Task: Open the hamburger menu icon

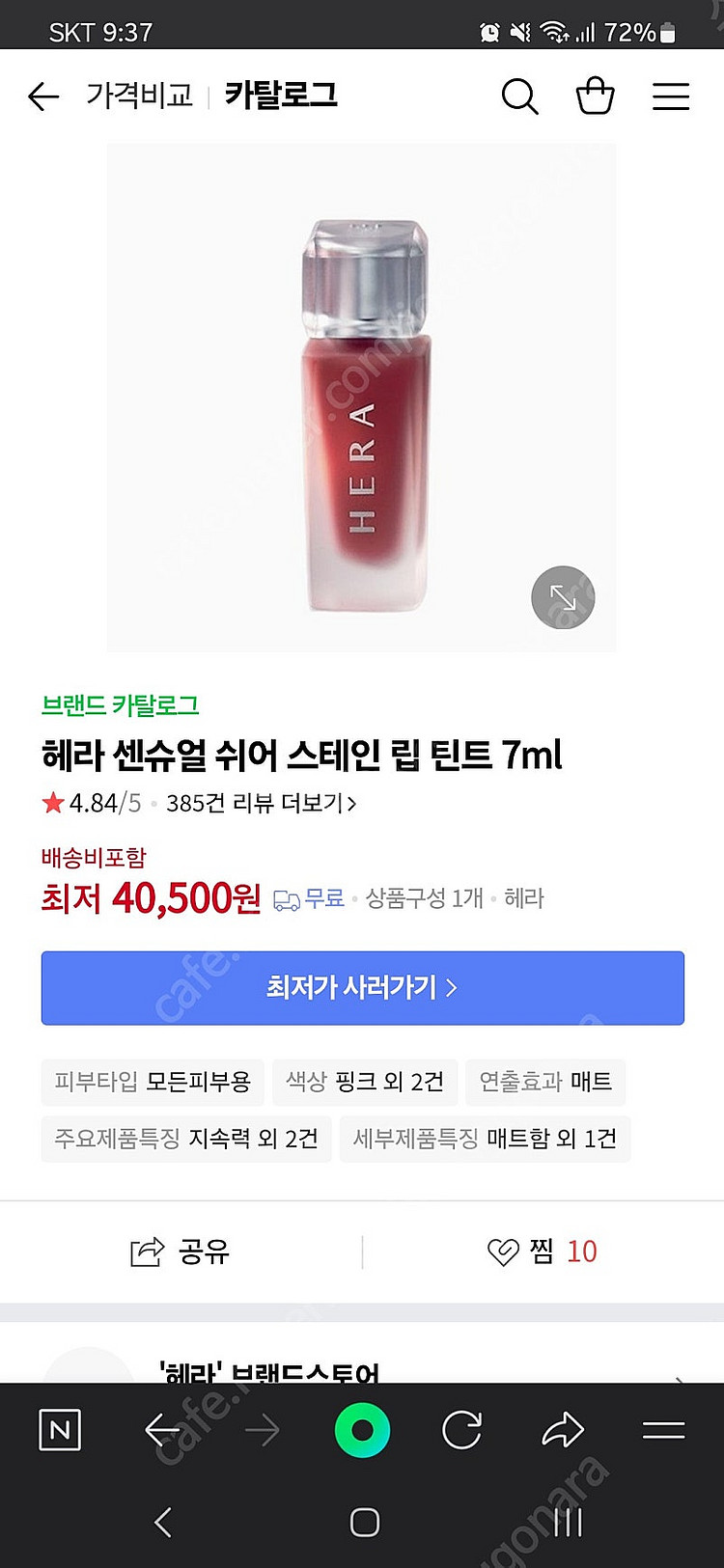Action: click(671, 96)
